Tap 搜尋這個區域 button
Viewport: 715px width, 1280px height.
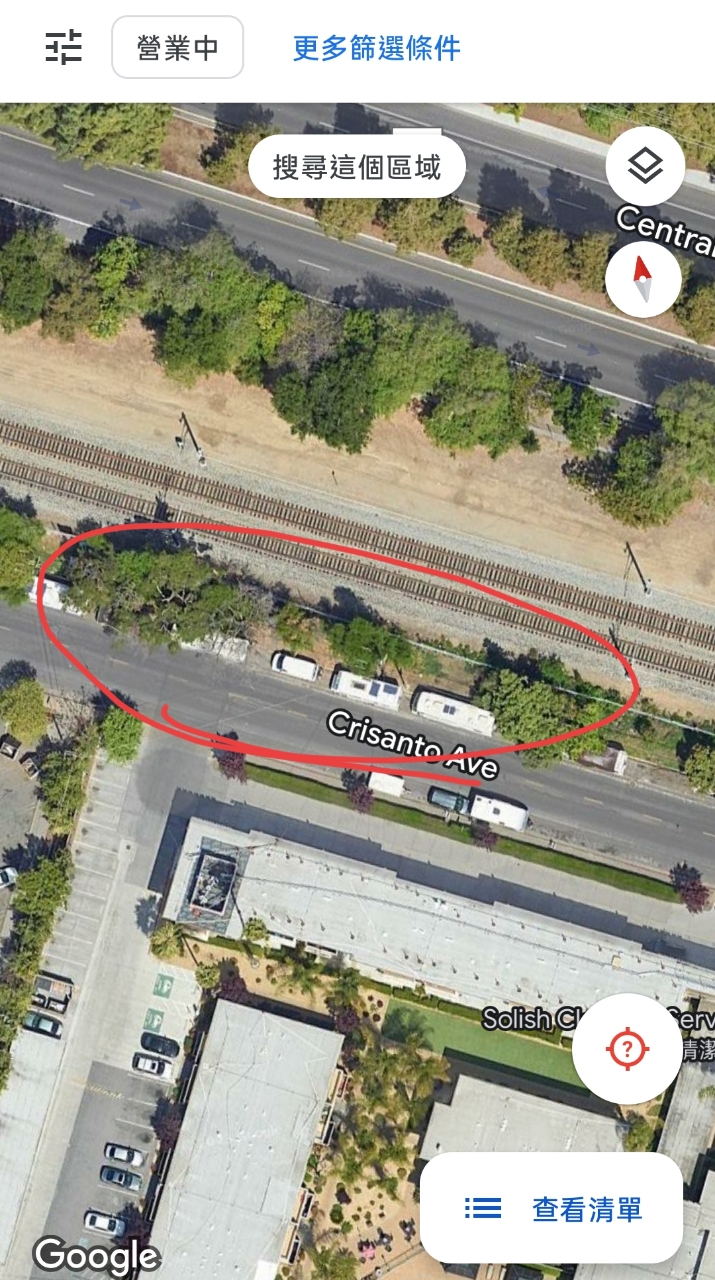pos(357,167)
